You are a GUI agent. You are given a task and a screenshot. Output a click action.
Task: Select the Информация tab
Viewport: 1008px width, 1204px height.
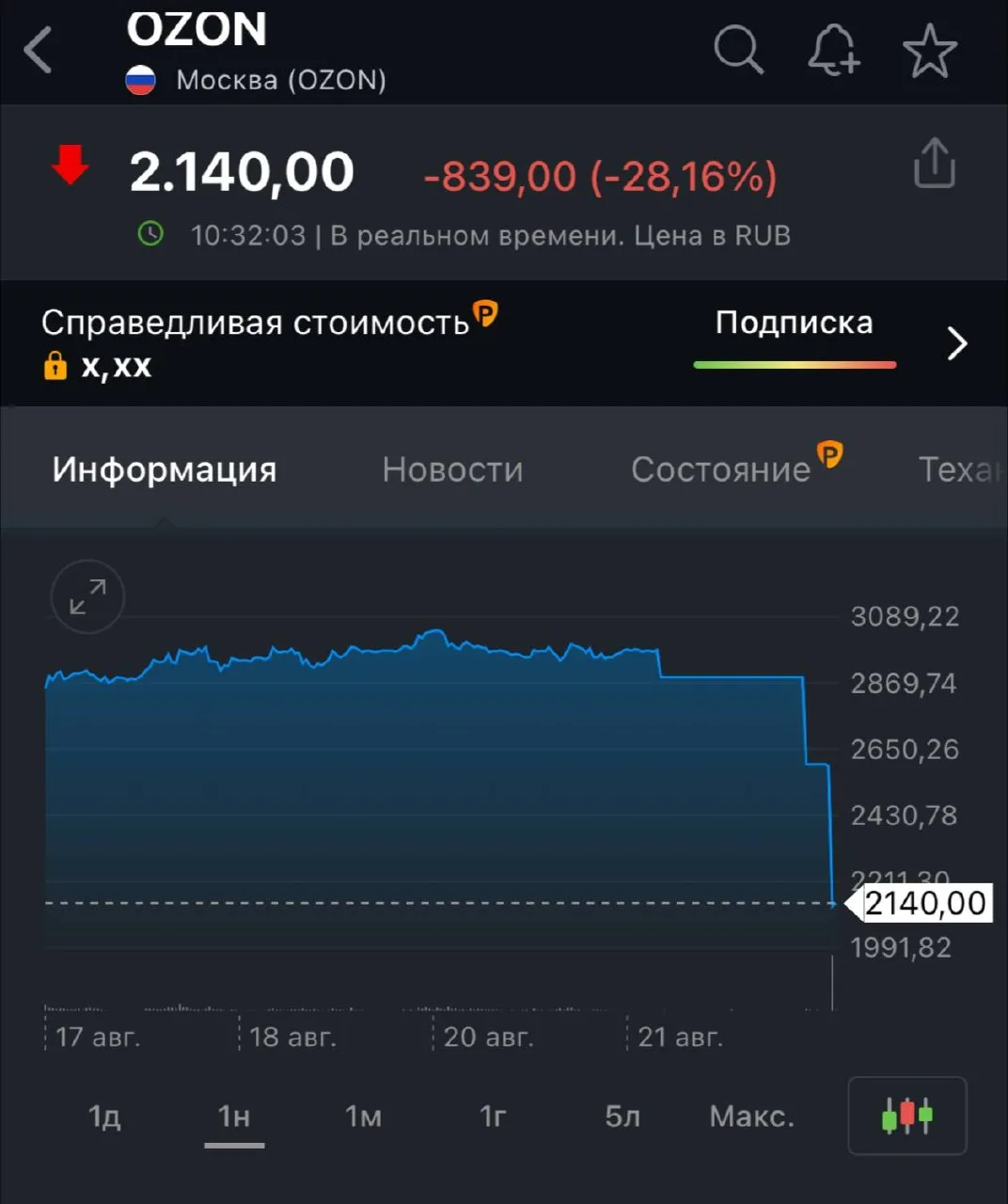point(165,469)
